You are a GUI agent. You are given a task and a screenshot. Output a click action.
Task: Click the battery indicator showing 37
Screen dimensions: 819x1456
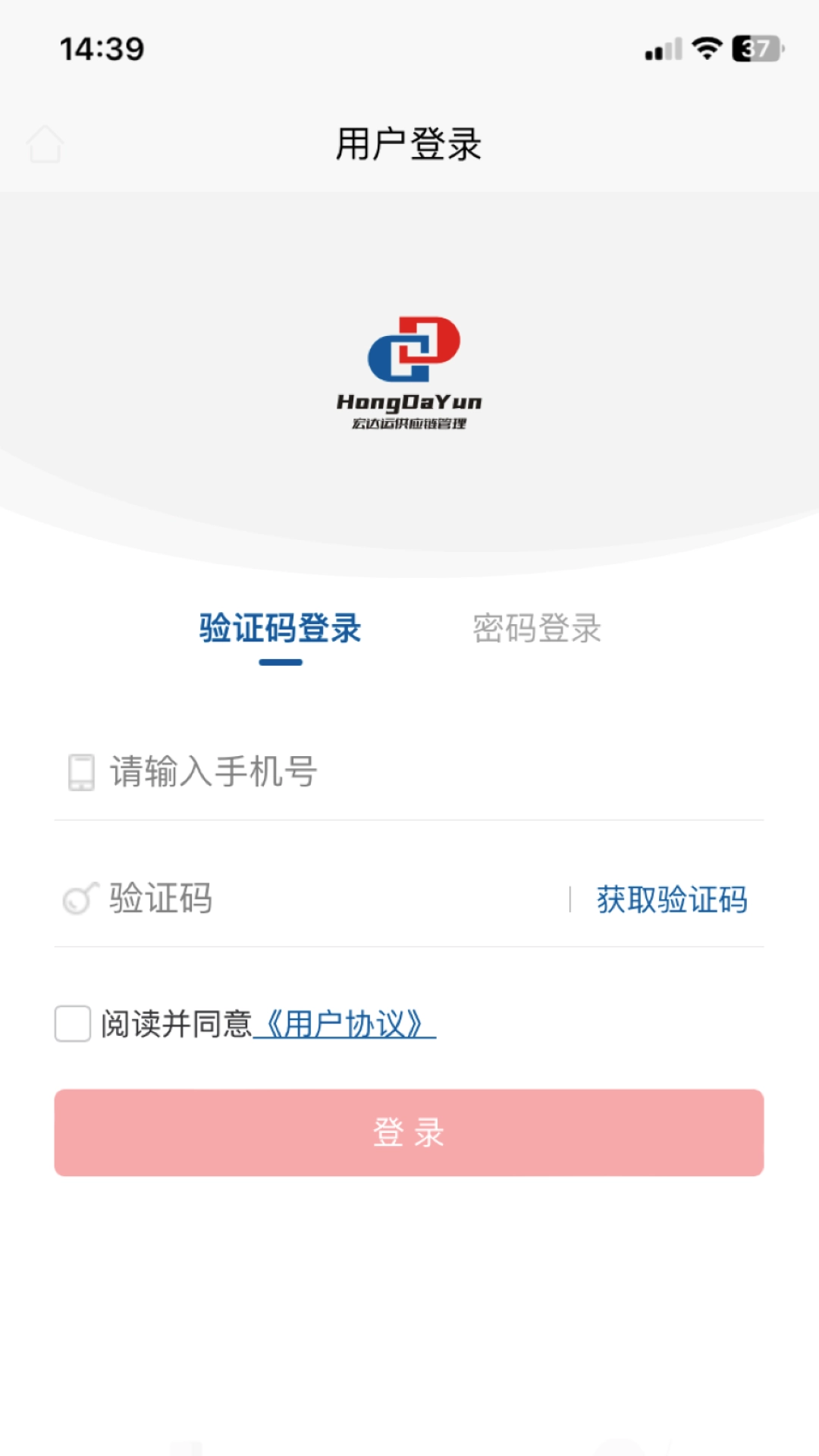753,47
